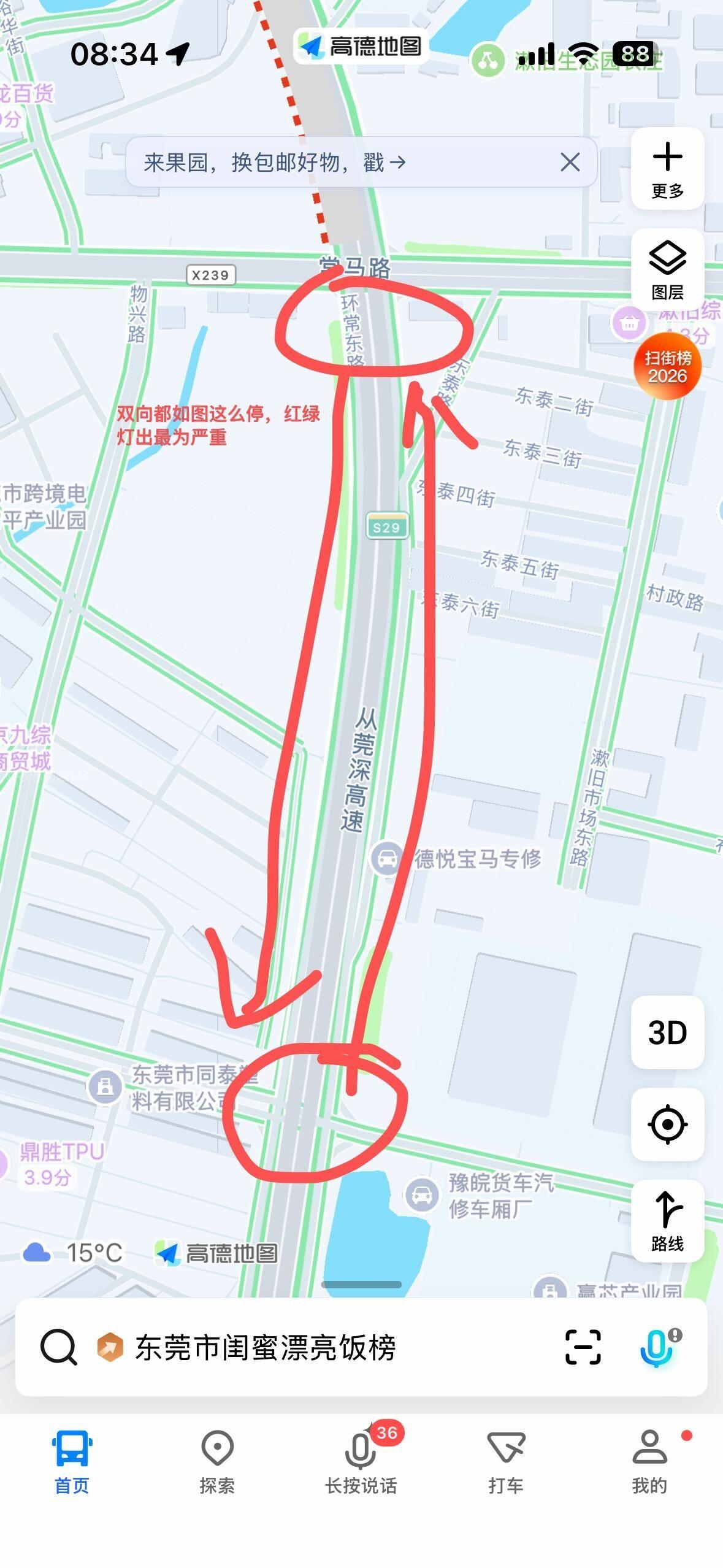Viewport: 723px width, 1568px height.
Task: Open the 图层 map layers button
Action: tap(667, 270)
